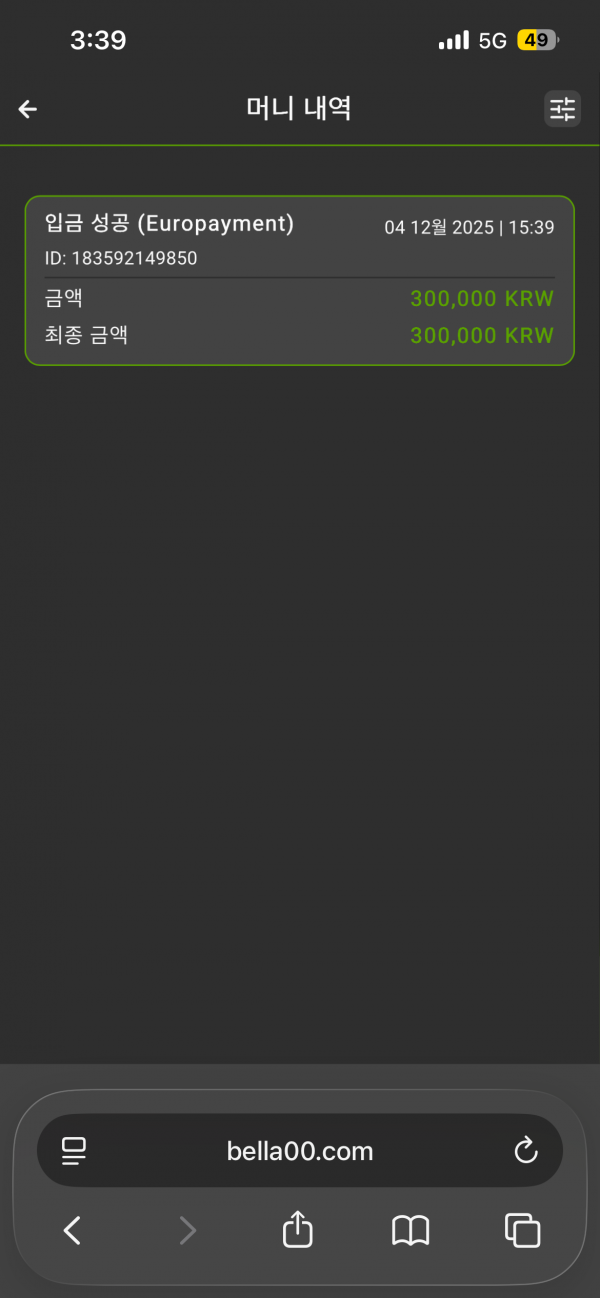This screenshot has width=600, height=1298.
Task: Open the Europayment deposit transaction card
Action: pyautogui.click(x=300, y=280)
